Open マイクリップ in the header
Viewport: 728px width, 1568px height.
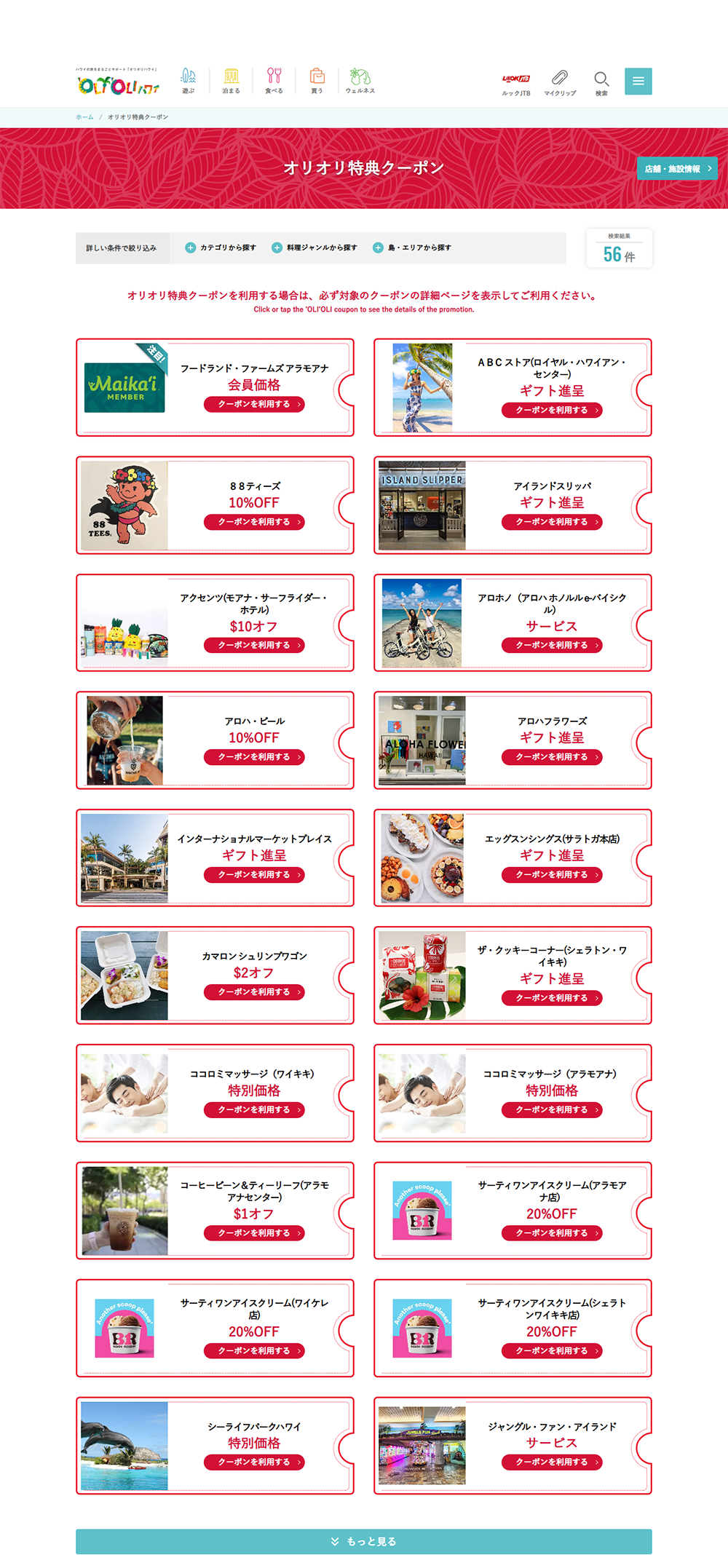click(559, 82)
